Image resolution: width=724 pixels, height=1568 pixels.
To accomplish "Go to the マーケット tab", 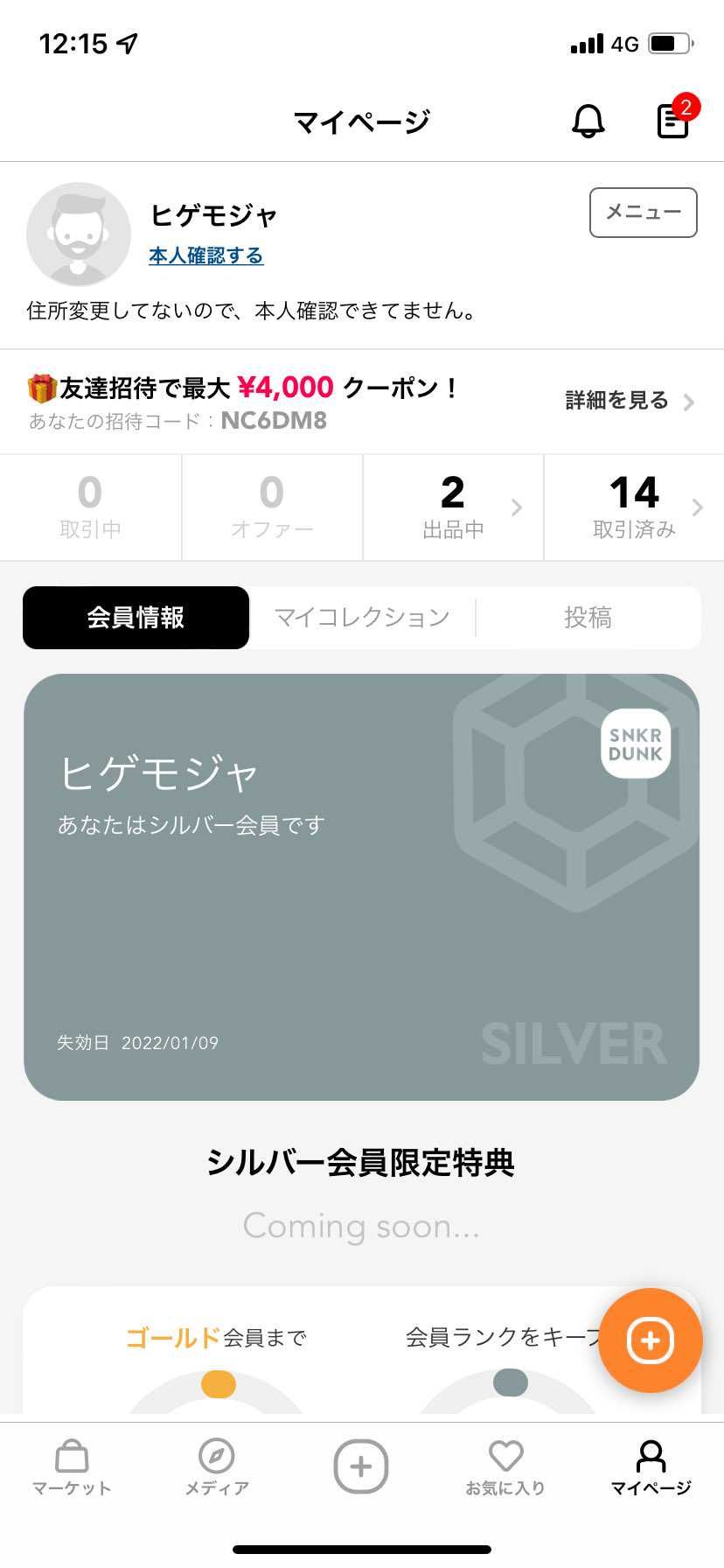I will point(72,1469).
